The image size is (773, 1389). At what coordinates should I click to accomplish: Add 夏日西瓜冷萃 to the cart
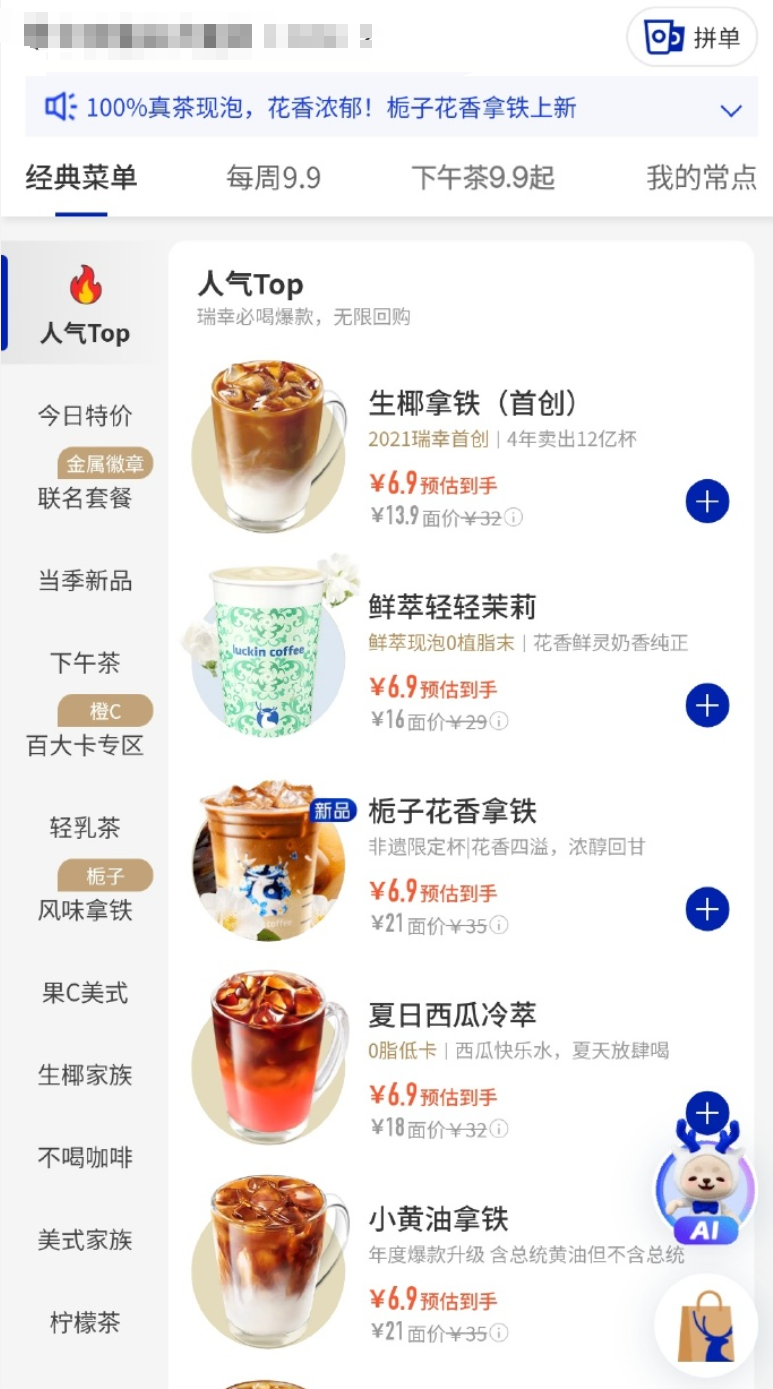(x=707, y=1112)
